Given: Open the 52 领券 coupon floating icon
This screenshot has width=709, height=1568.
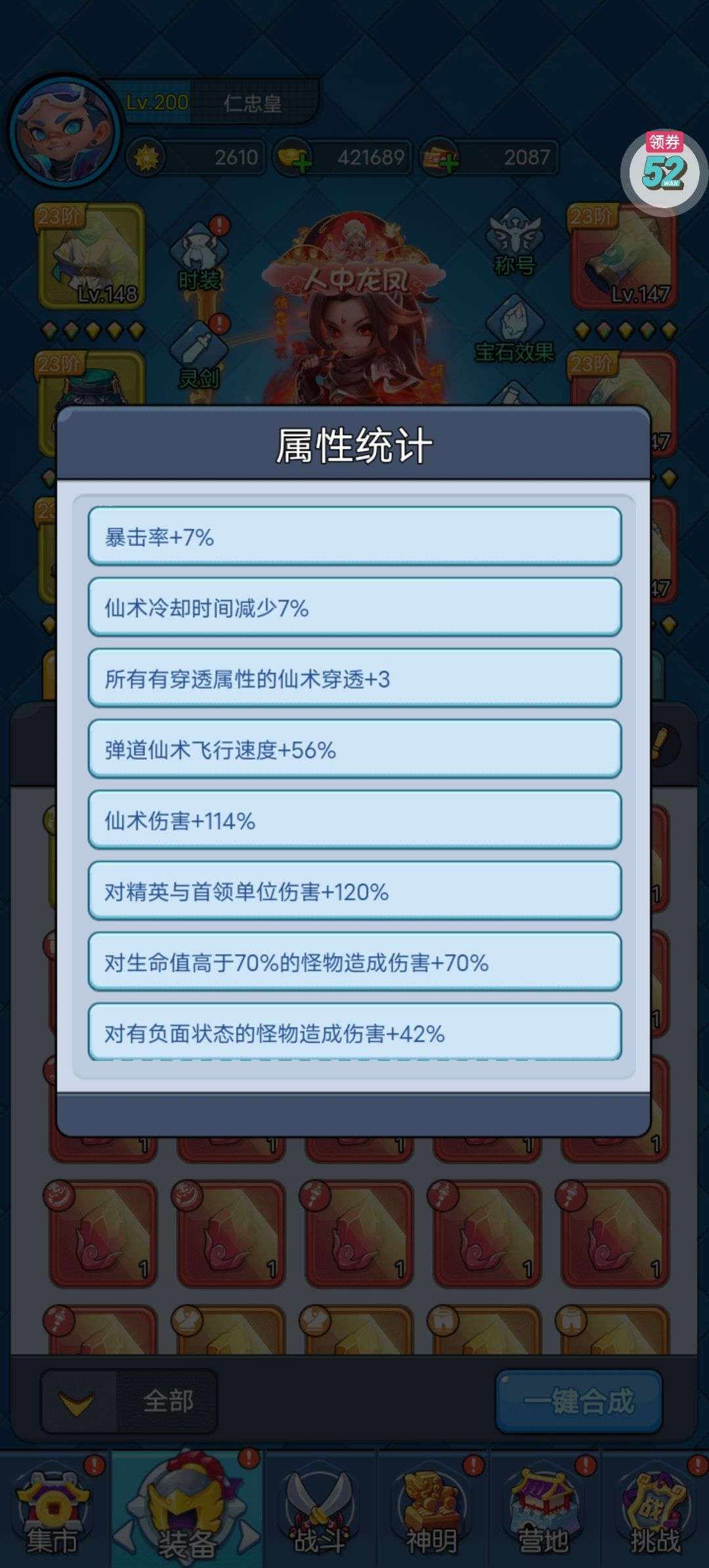Looking at the screenshot, I should point(664,169).
